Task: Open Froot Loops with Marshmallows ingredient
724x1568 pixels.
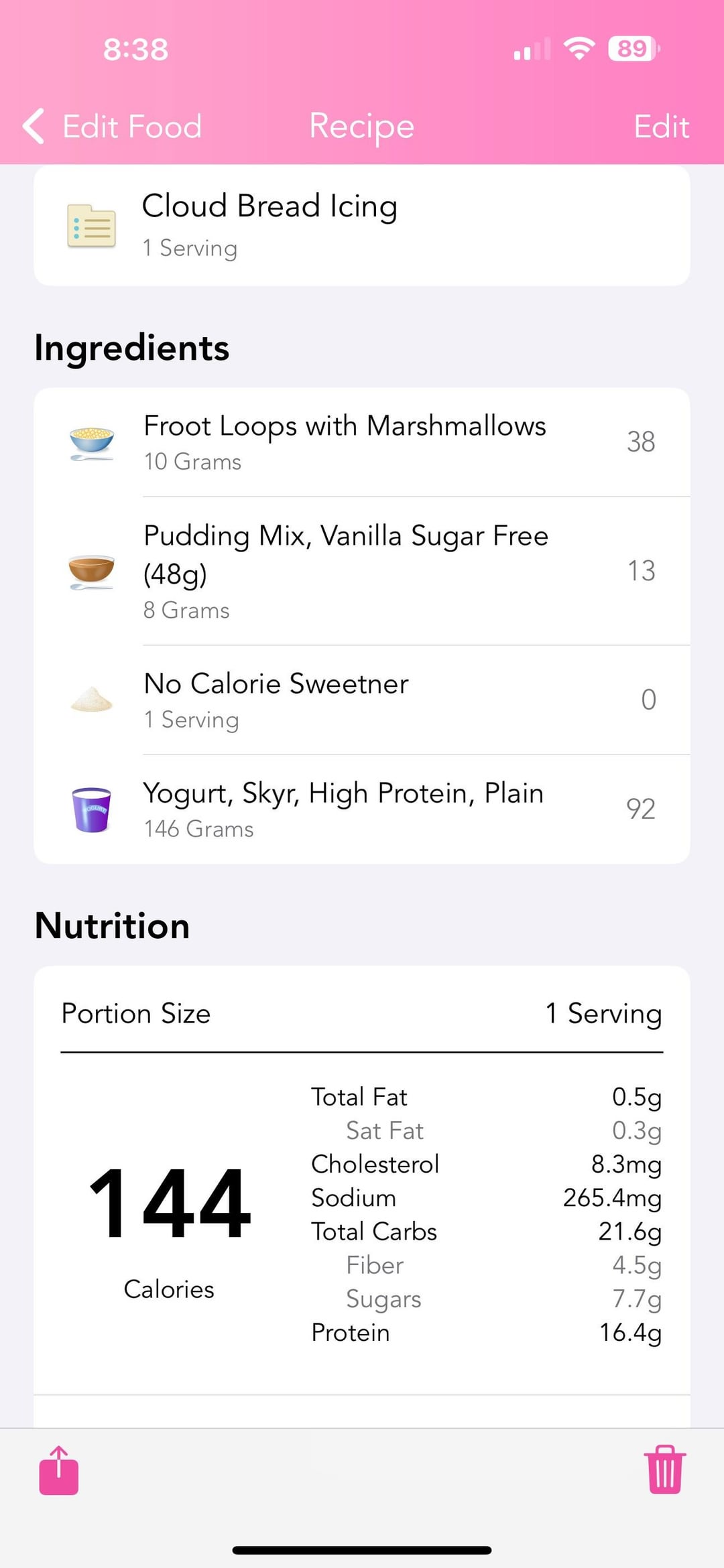Action: 362,442
